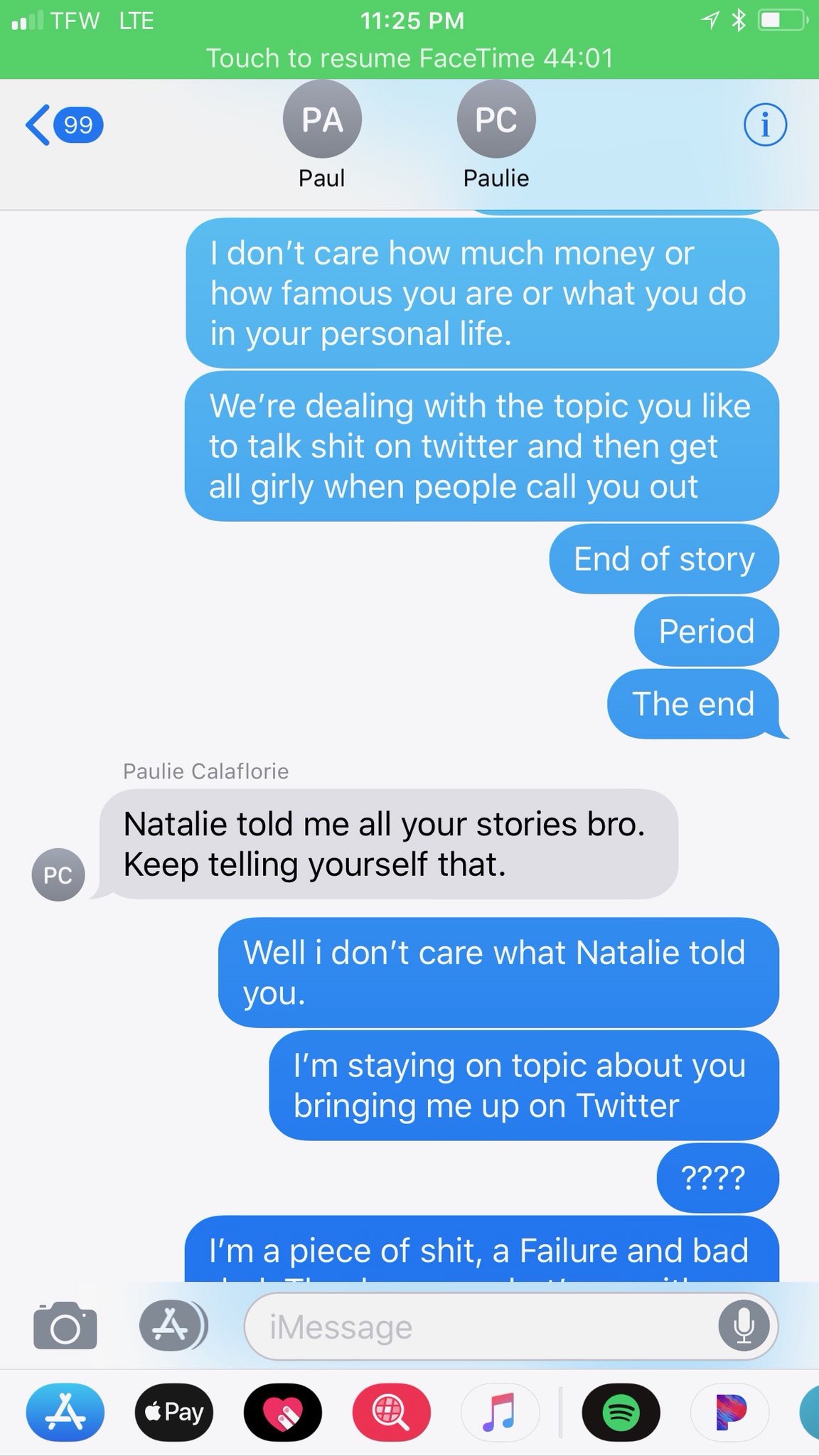Open the App Store iMessage app
819x1456 pixels.
[x=65, y=1412]
